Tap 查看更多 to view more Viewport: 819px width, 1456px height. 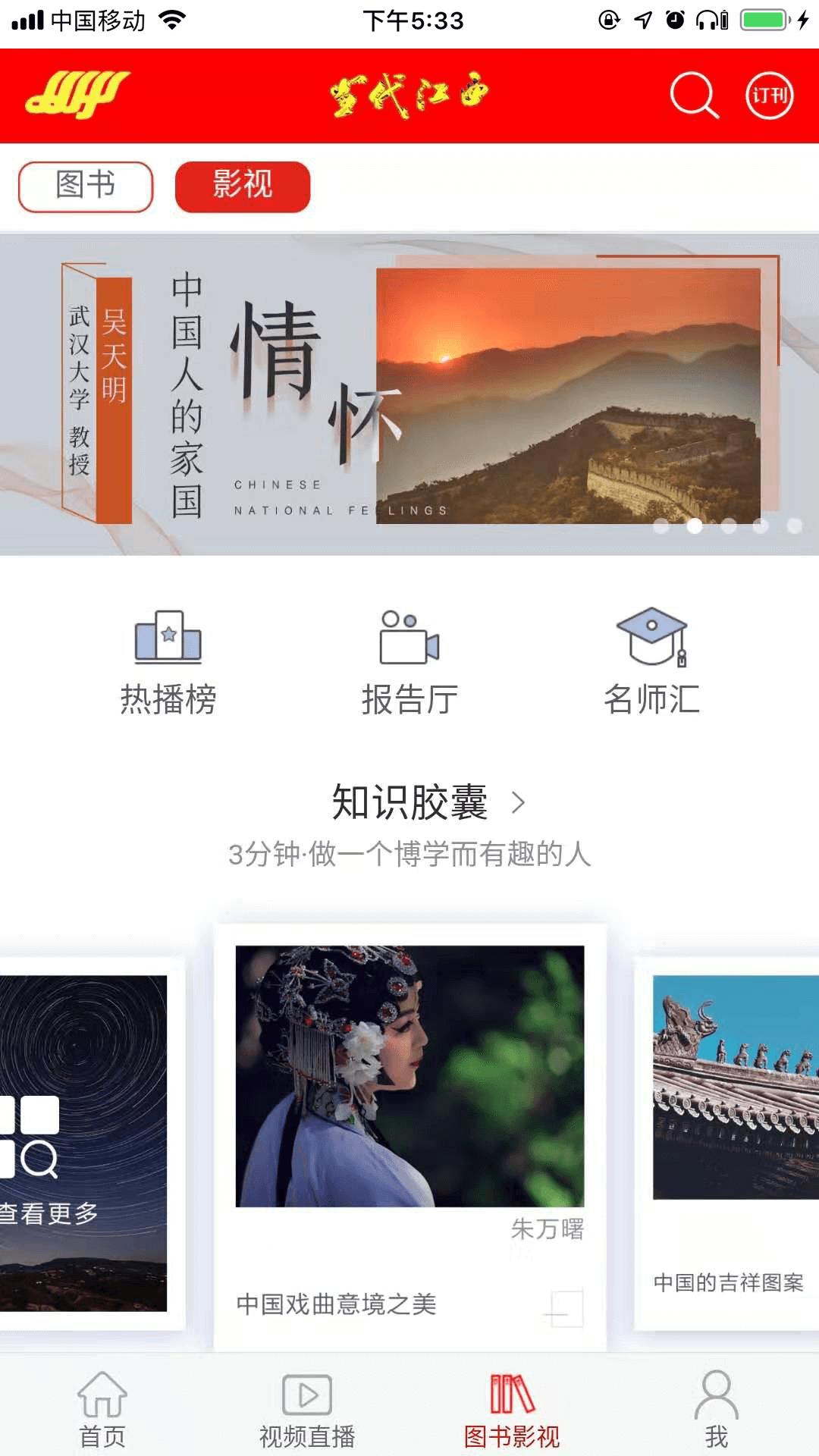pyautogui.click(x=49, y=1213)
